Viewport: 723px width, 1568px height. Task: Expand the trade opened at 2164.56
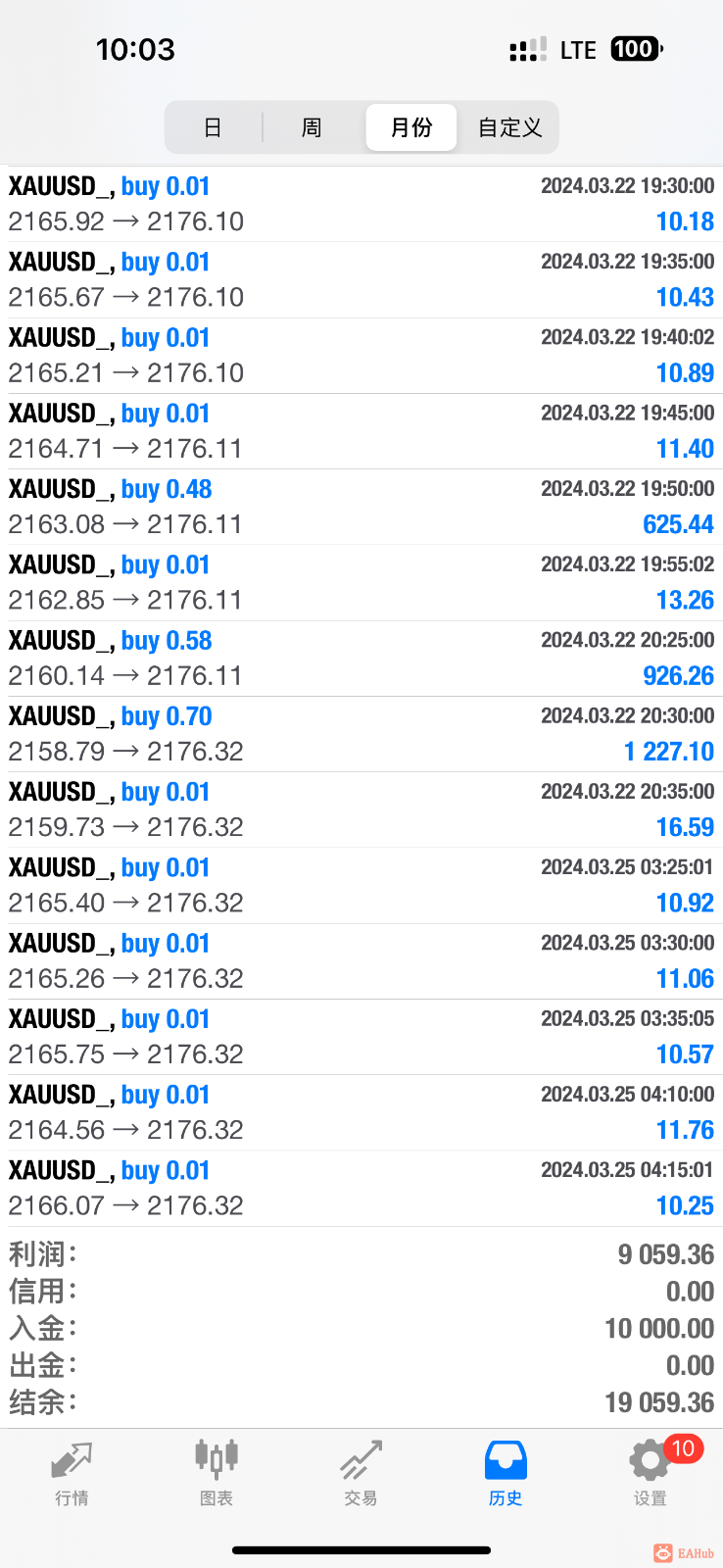(x=361, y=1112)
